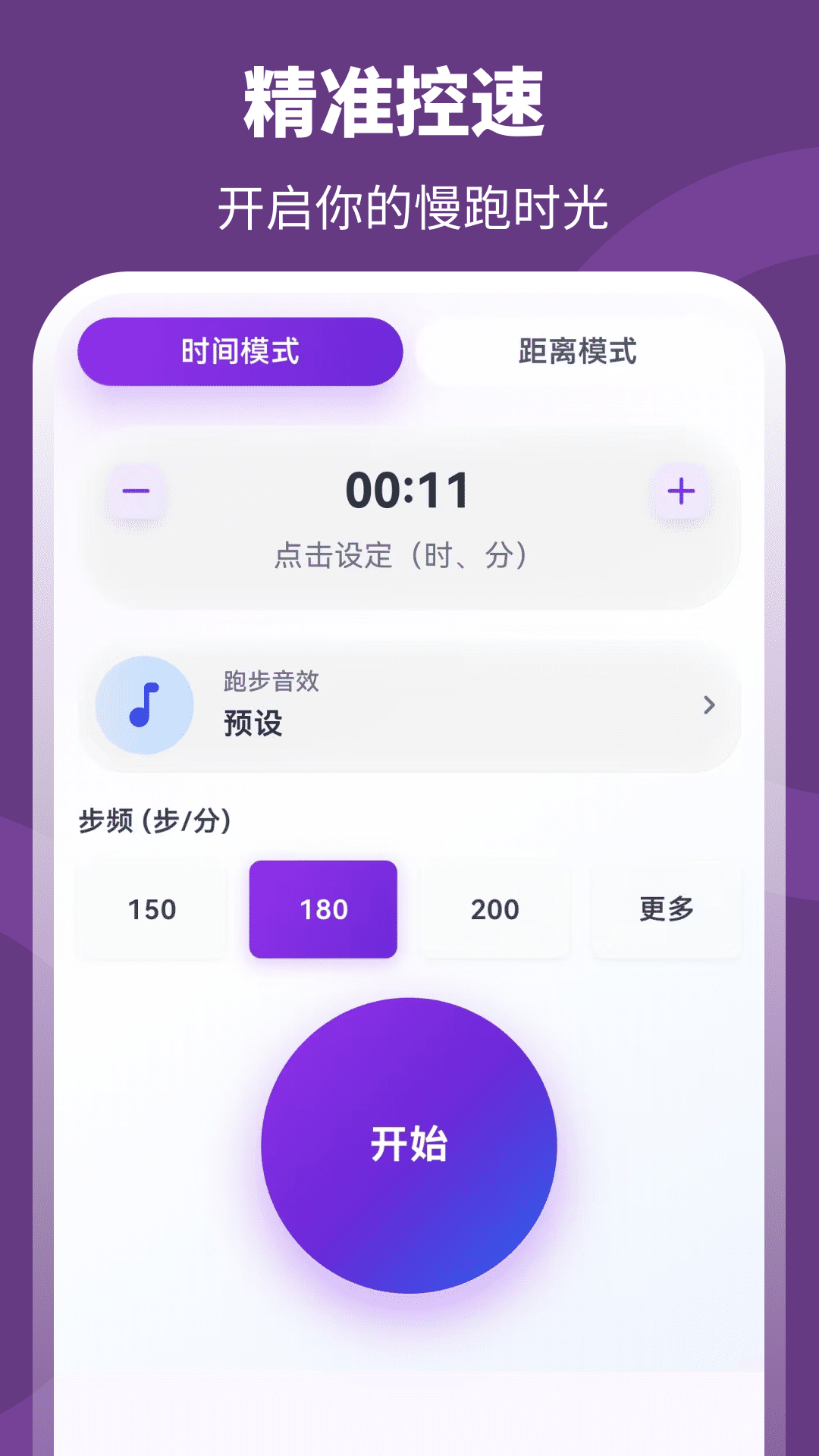
Task: Select cadence 200 steps per minute
Action: (x=494, y=909)
